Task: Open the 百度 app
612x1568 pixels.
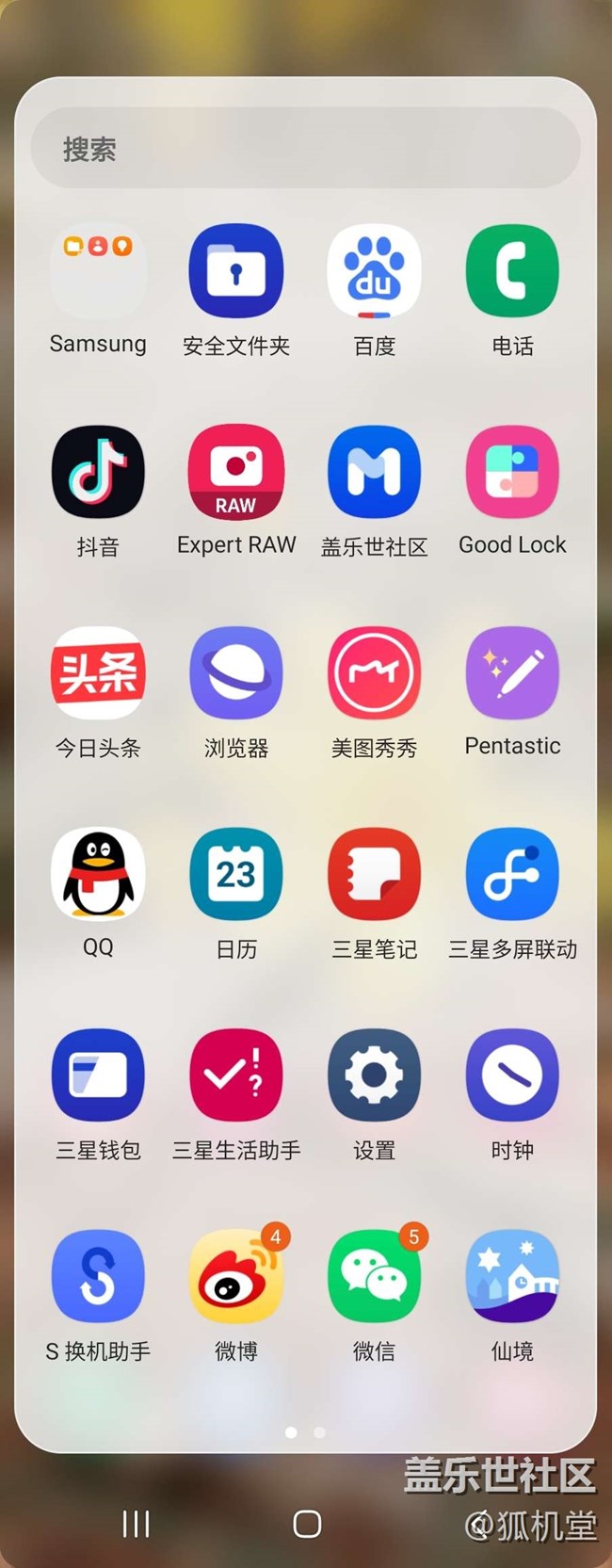Action: (374, 271)
